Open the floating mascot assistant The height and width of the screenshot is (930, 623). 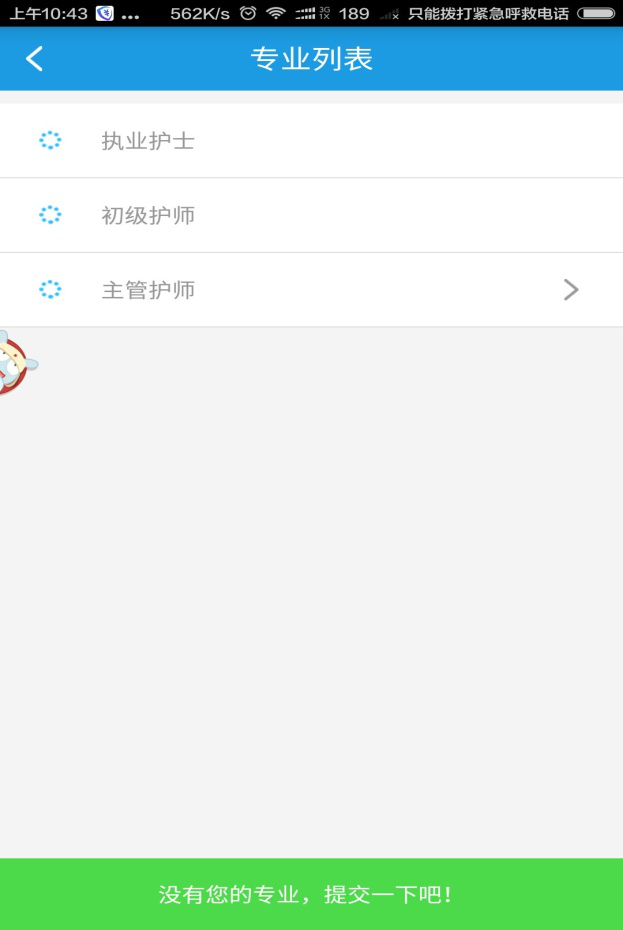pos(14,363)
